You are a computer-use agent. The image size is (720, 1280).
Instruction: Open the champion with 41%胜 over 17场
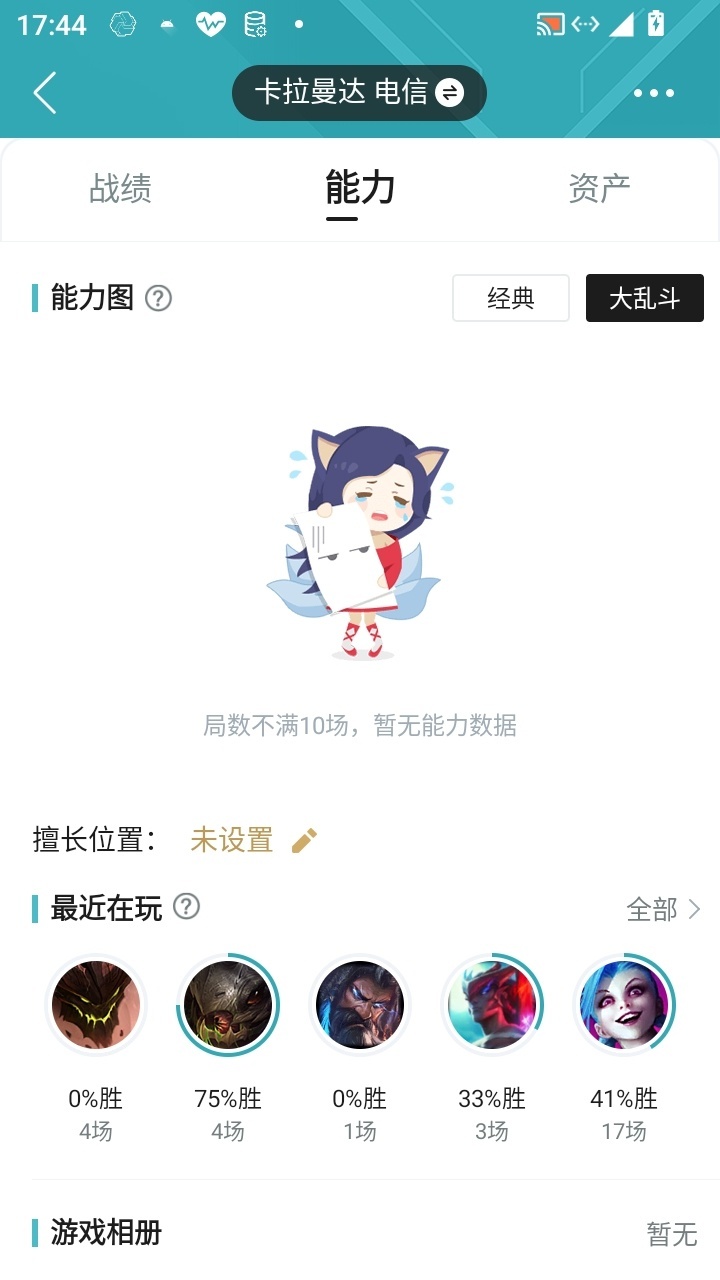[x=624, y=1005]
